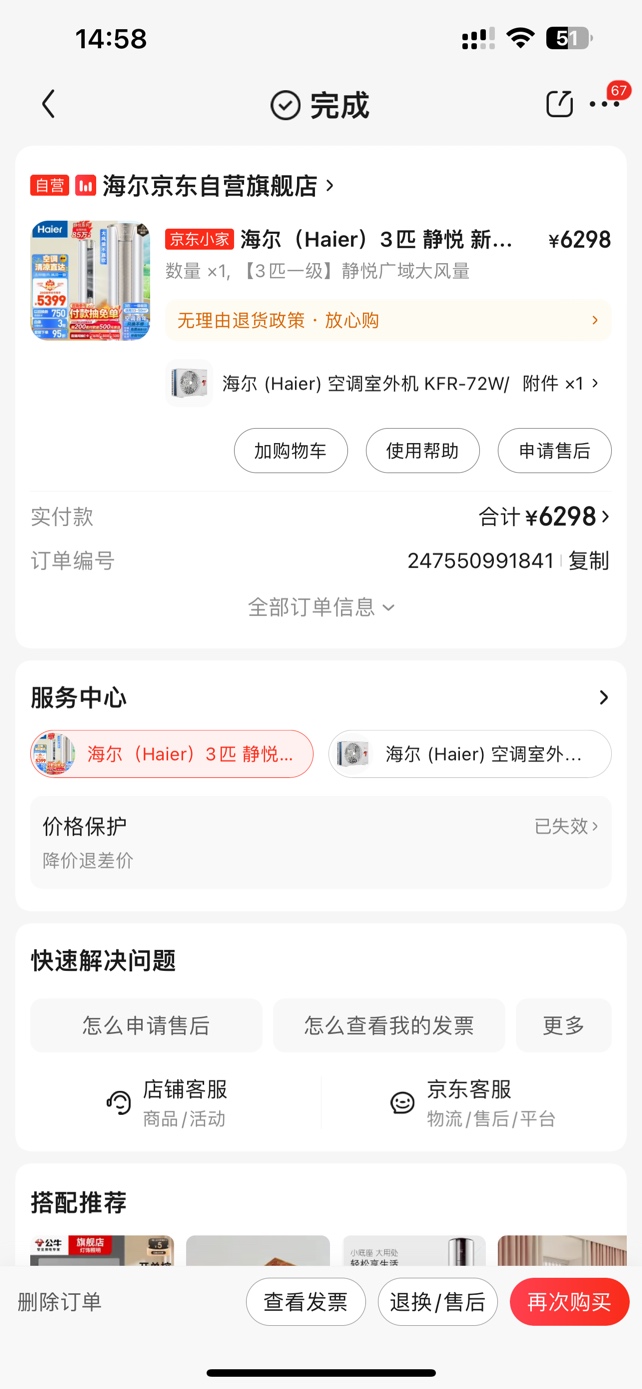The height and width of the screenshot is (1389, 642).
Task: Tap 查看发票 at the bottom
Action: point(306,1302)
